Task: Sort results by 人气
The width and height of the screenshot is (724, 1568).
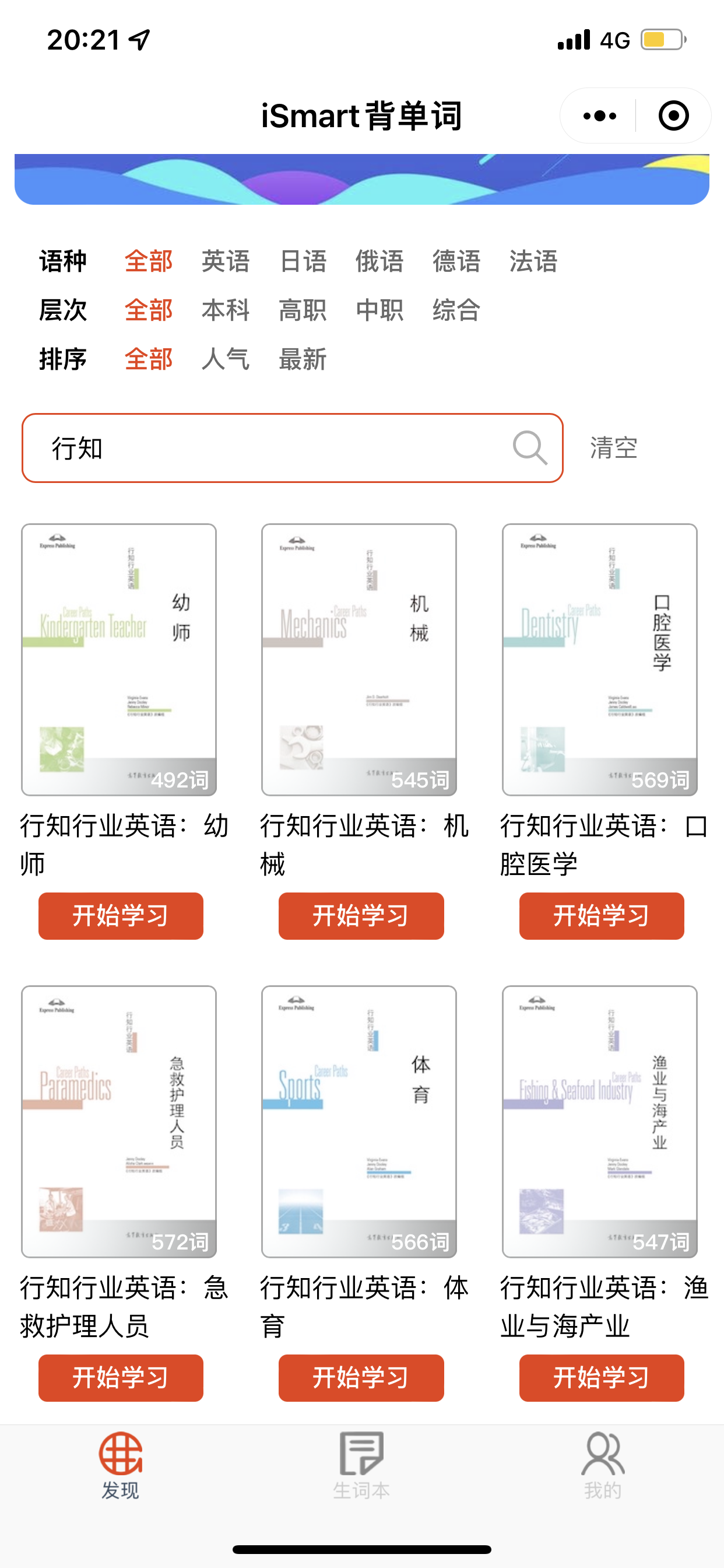Action: click(226, 359)
